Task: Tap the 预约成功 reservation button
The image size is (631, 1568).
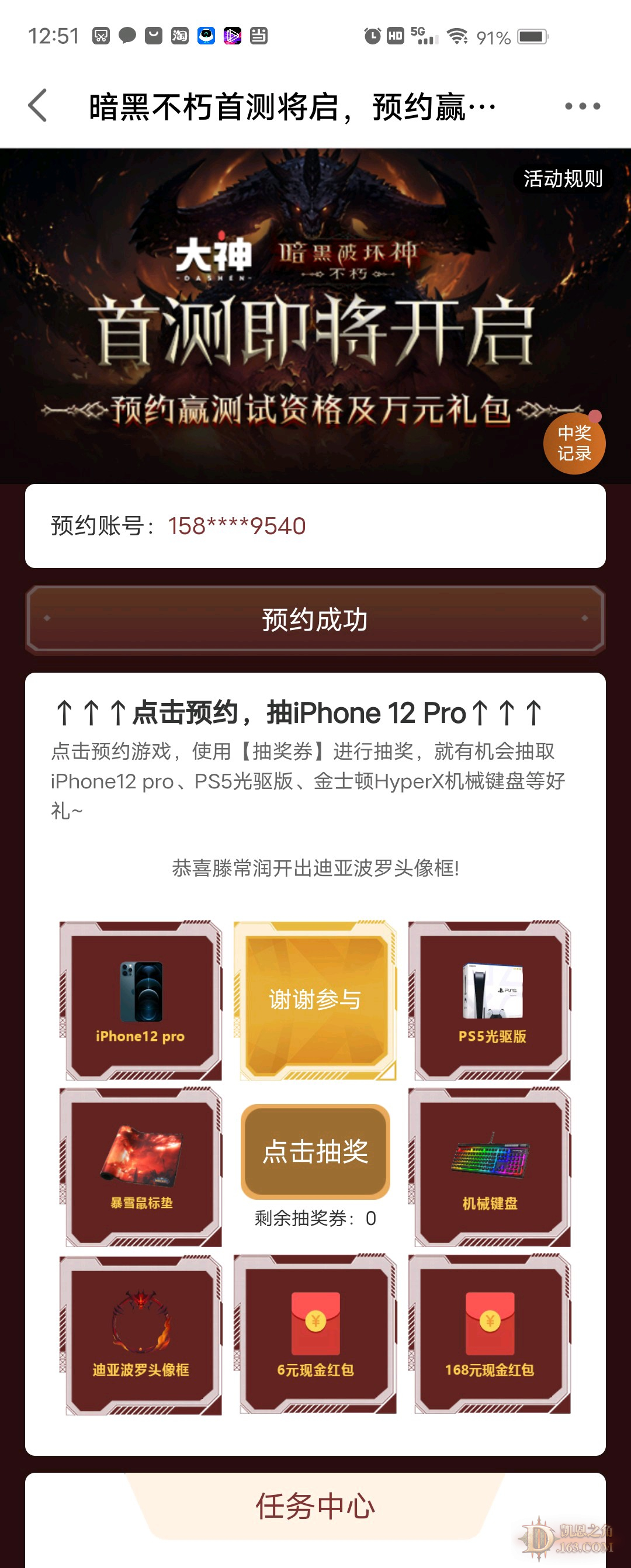Action: click(x=315, y=619)
